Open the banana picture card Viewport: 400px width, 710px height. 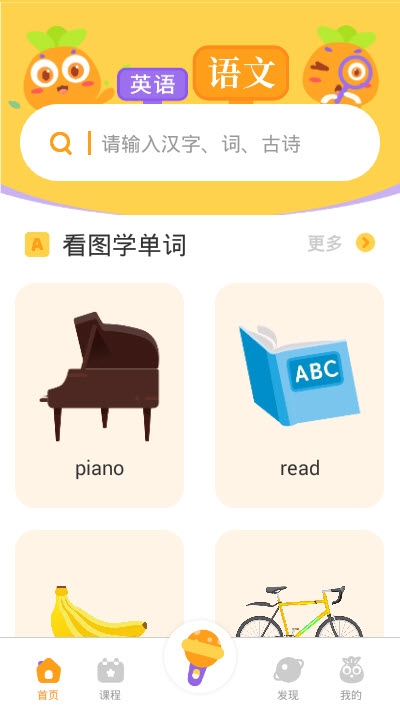(x=100, y=584)
